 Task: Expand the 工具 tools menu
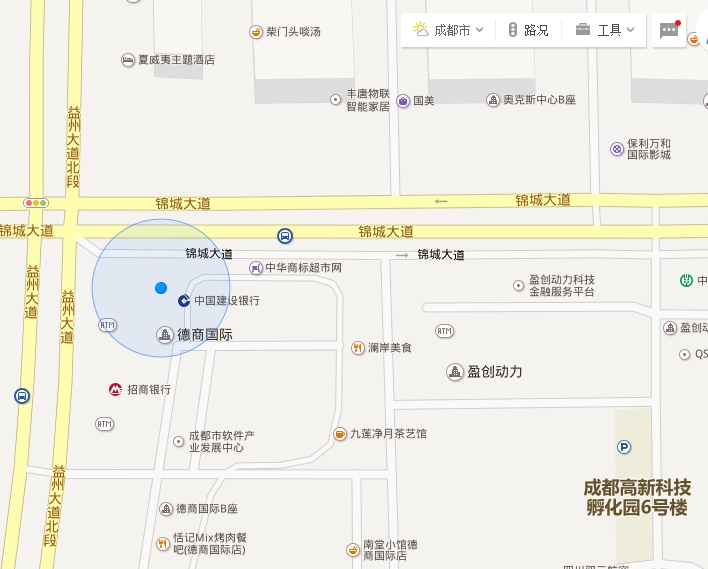click(607, 30)
